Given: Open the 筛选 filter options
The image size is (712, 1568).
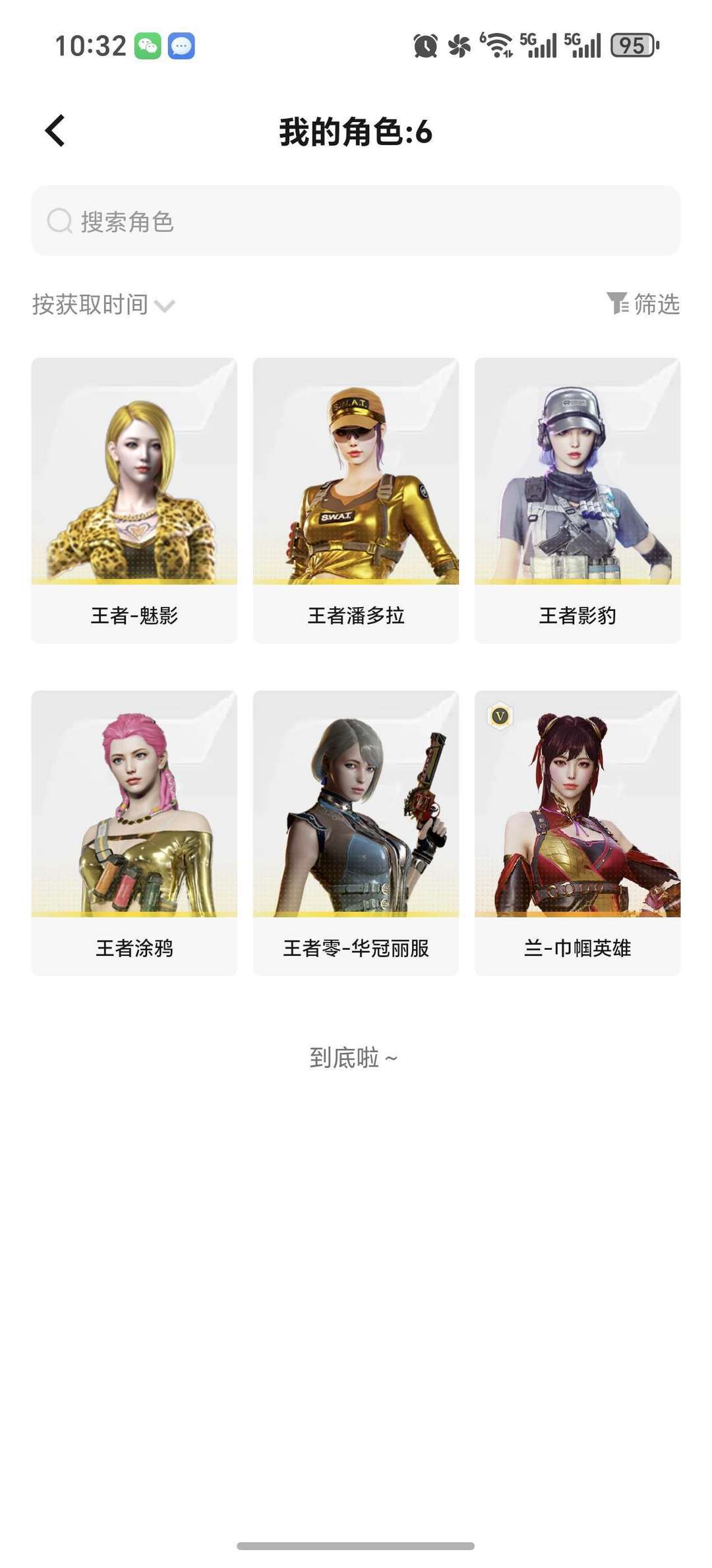Looking at the screenshot, I should coord(643,304).
